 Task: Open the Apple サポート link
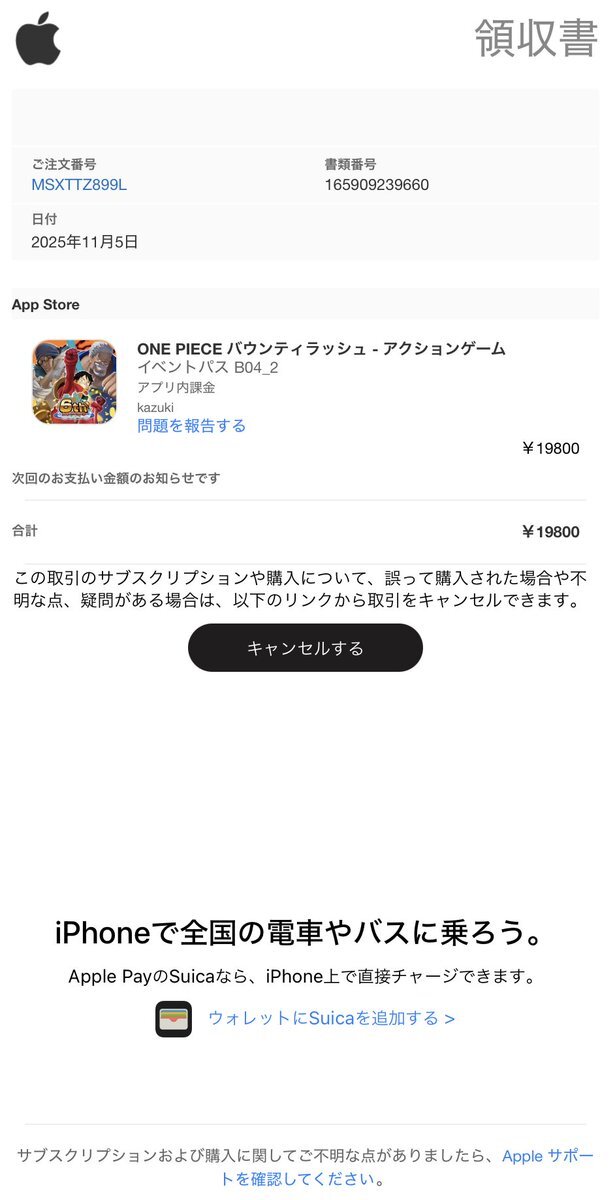(x=547, y=1156)
